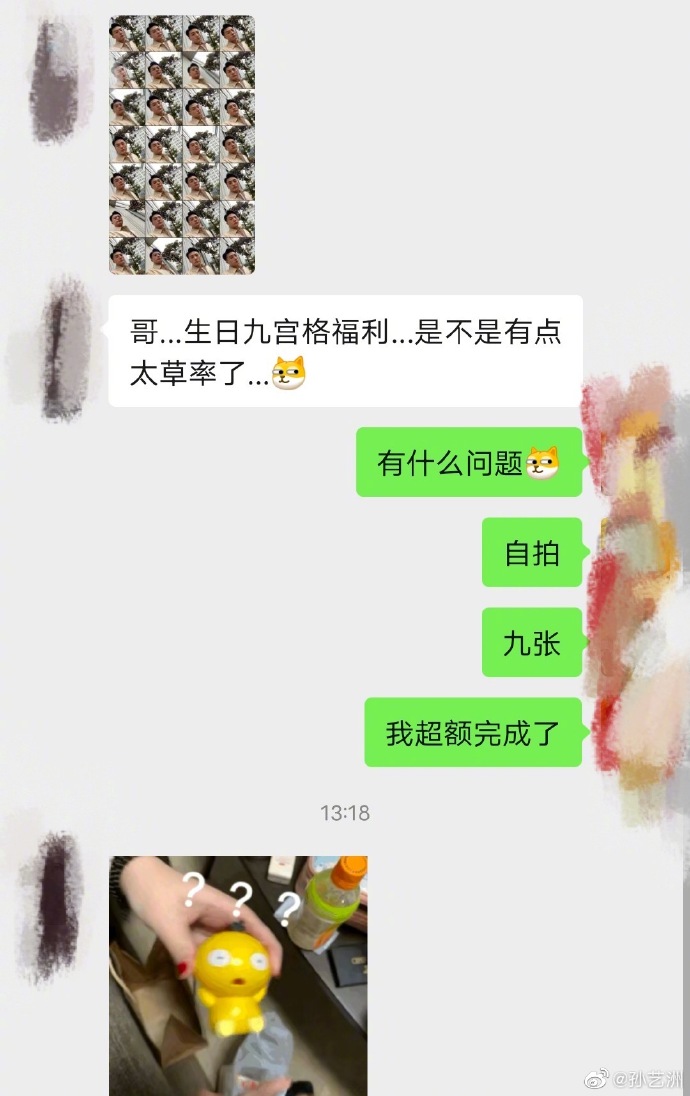Open the yellow toy photo message
Image resolution: width=690 pixels, height=1096 pixels.
(x=238, y=974)
